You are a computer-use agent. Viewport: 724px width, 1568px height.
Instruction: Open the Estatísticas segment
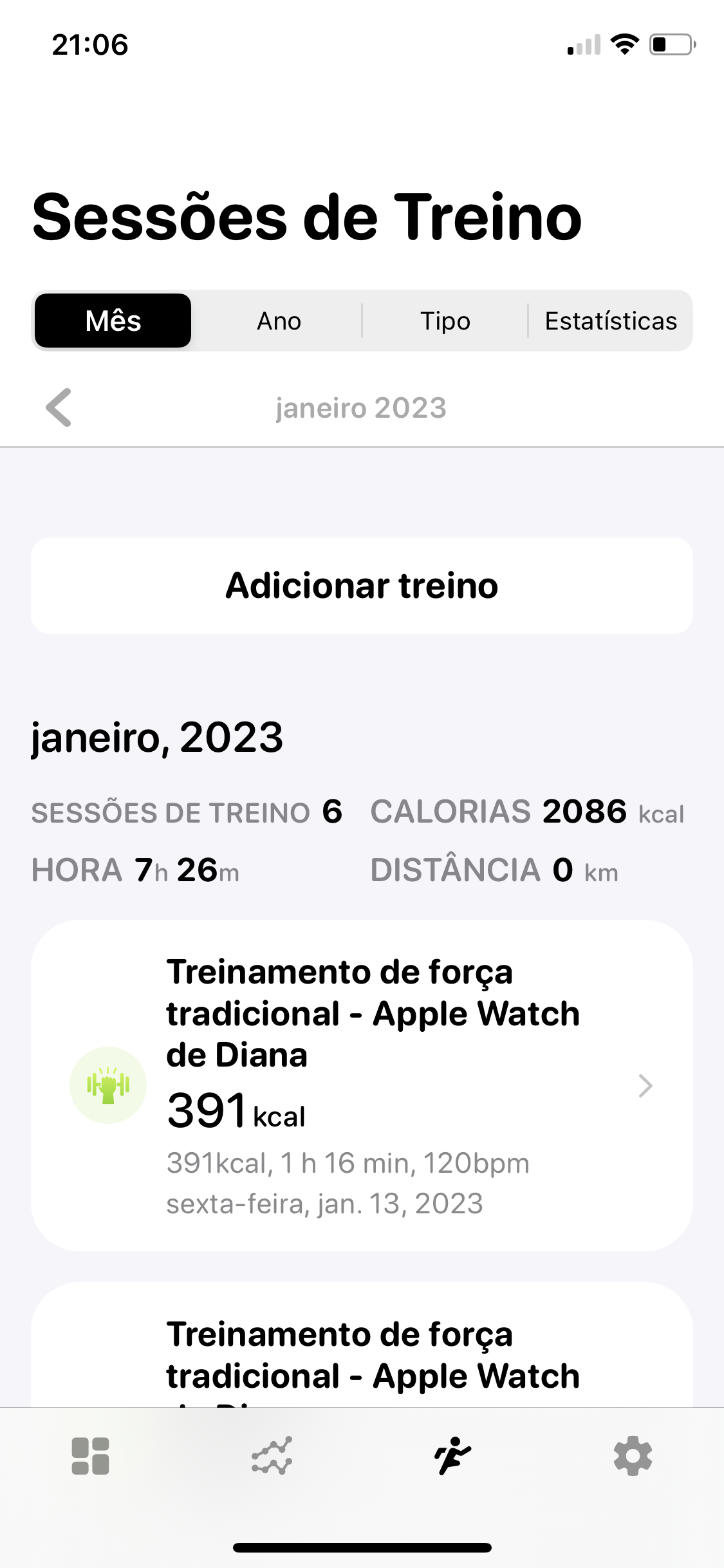point(610,321)
